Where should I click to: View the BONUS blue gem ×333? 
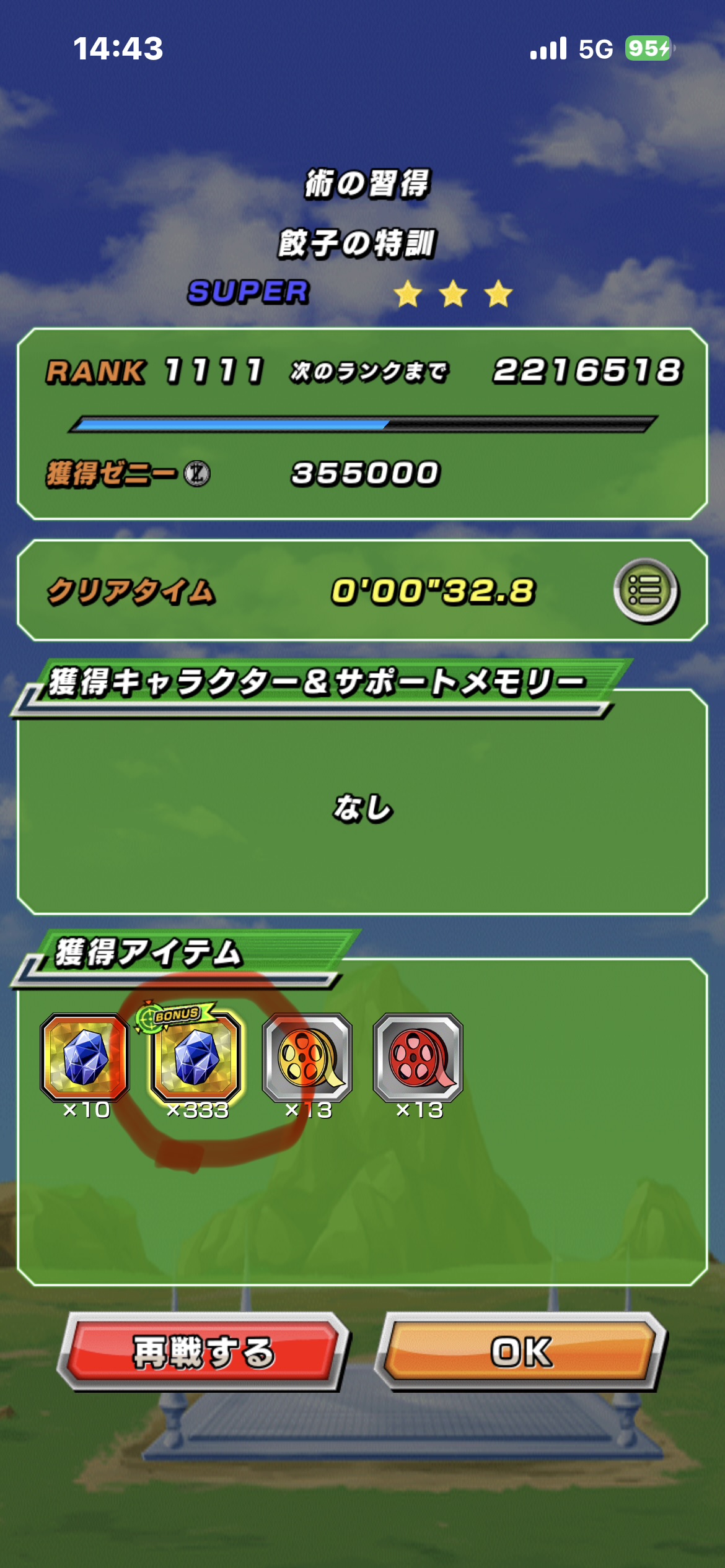point(196,1058)
